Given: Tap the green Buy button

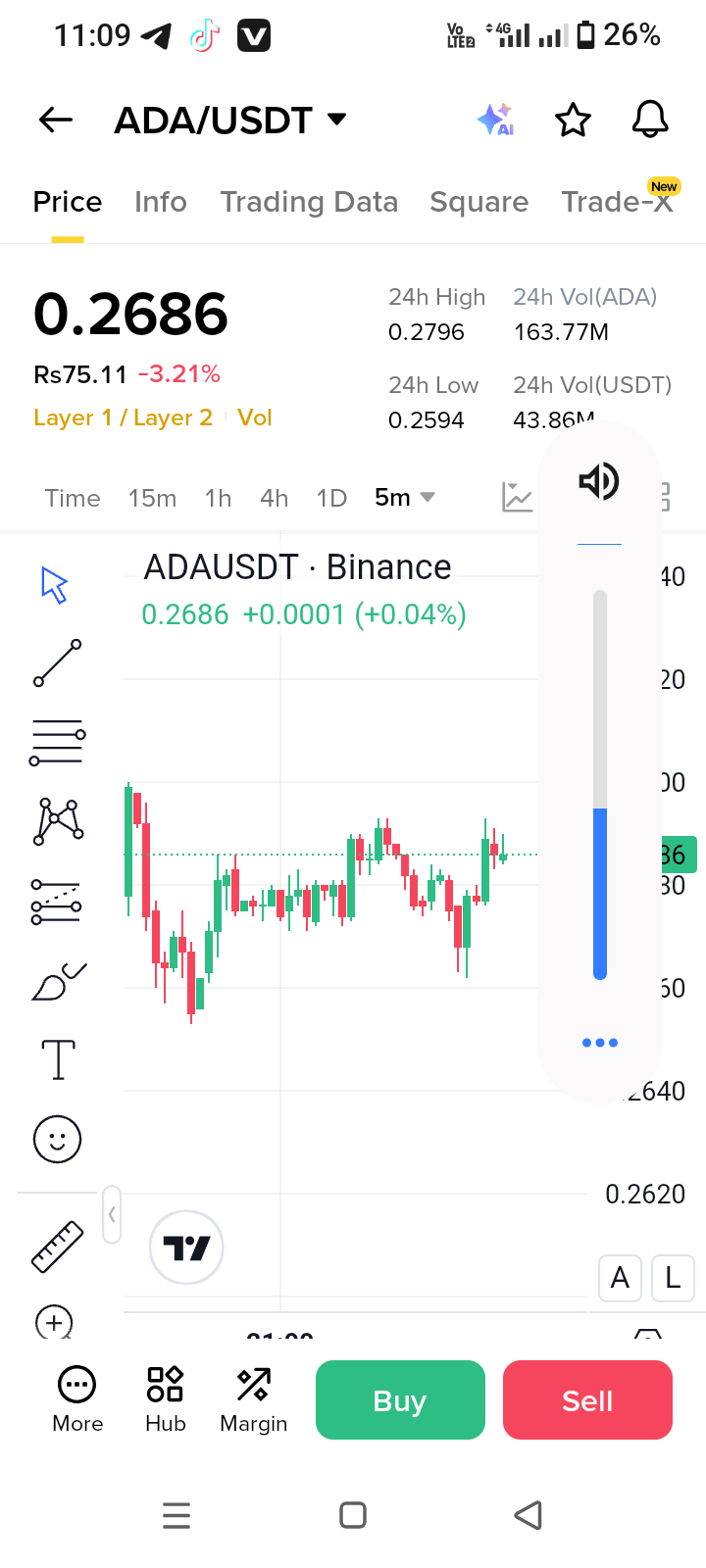Looking at the screenshot, I should [x=400, y=1400].
